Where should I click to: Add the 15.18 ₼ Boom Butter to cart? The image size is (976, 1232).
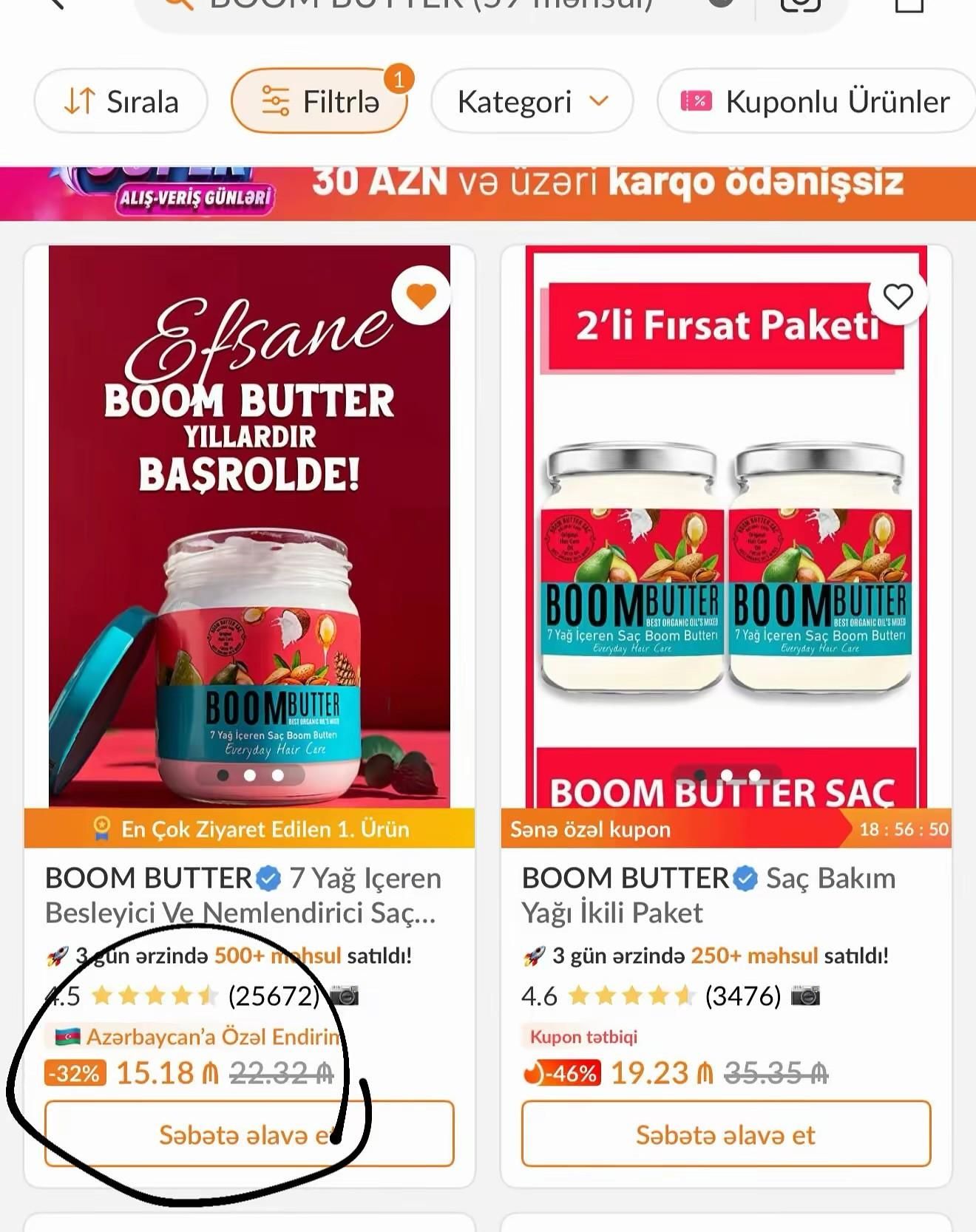click(x=249, y=1134)
